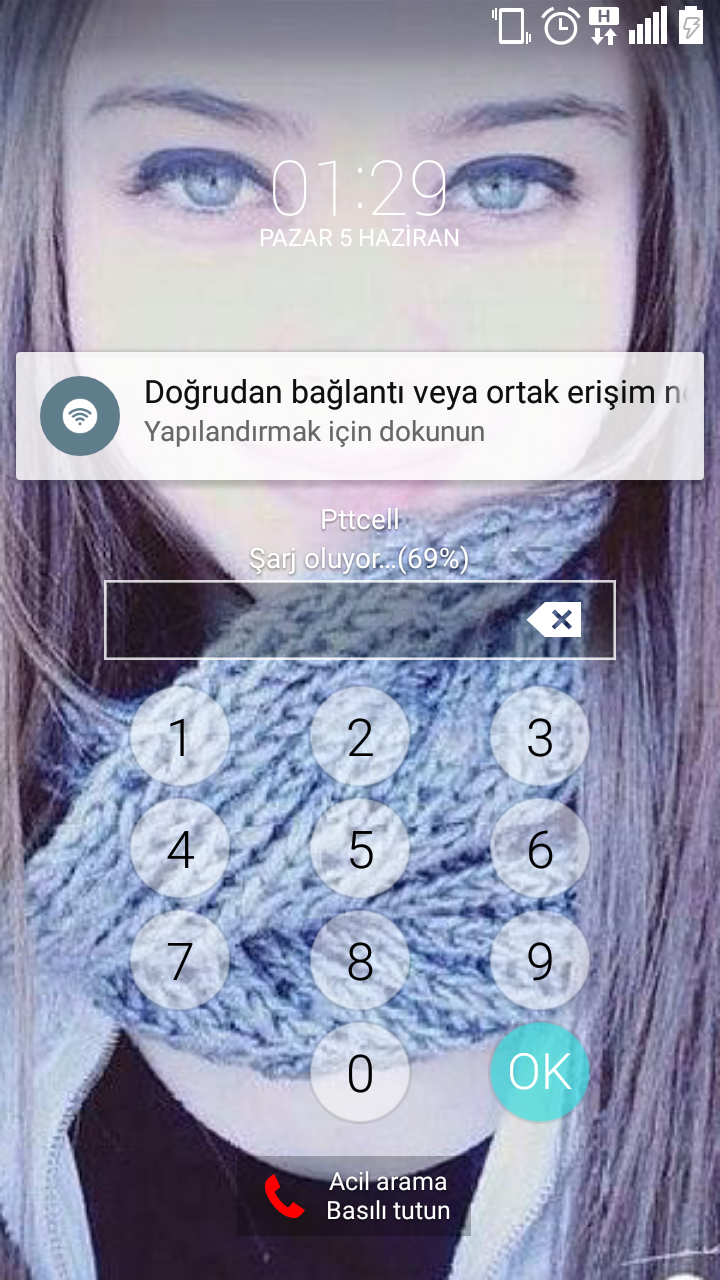Enter digit 6 on the keypad
Screen dimensions: 720x1280
click(x=540, y=849)
